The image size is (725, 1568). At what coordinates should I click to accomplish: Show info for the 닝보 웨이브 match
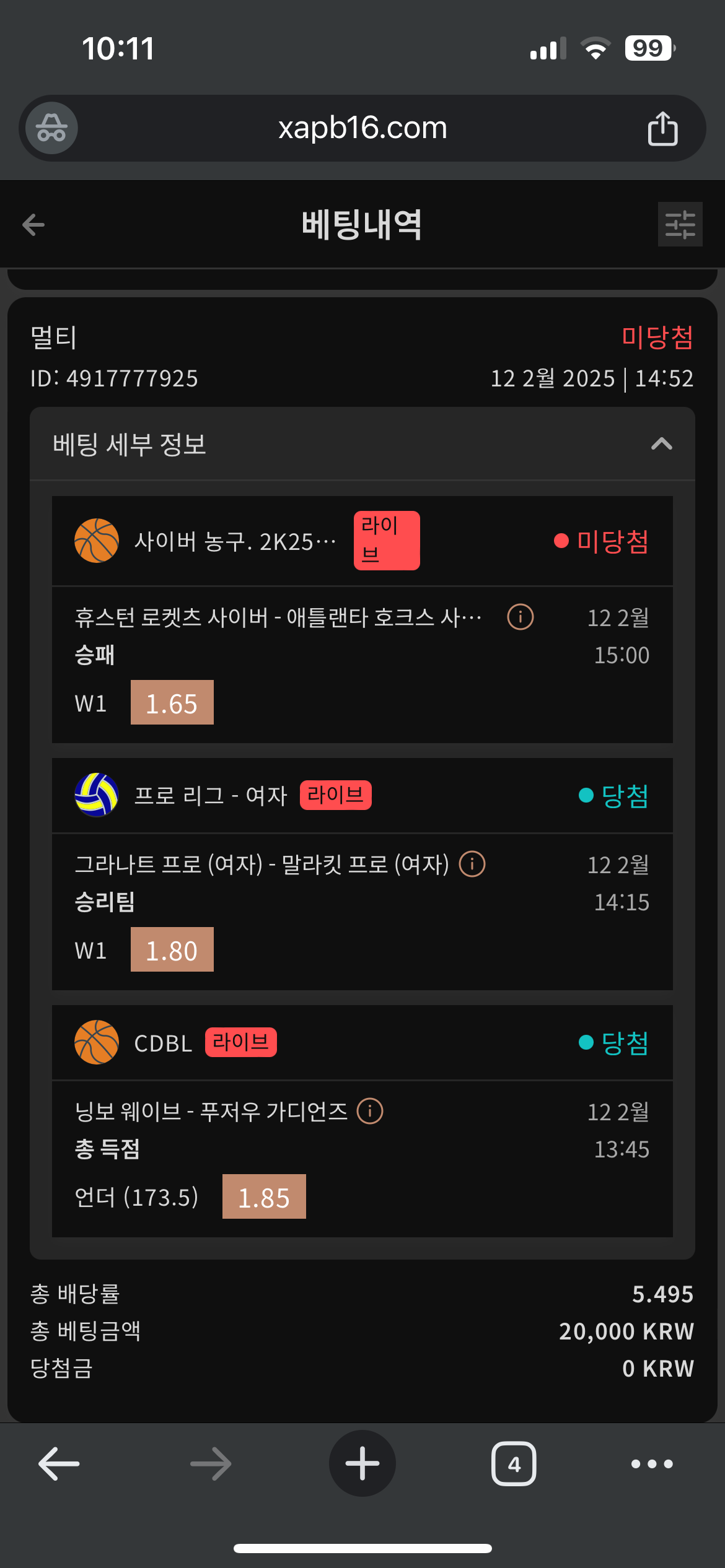(370, 1111)
